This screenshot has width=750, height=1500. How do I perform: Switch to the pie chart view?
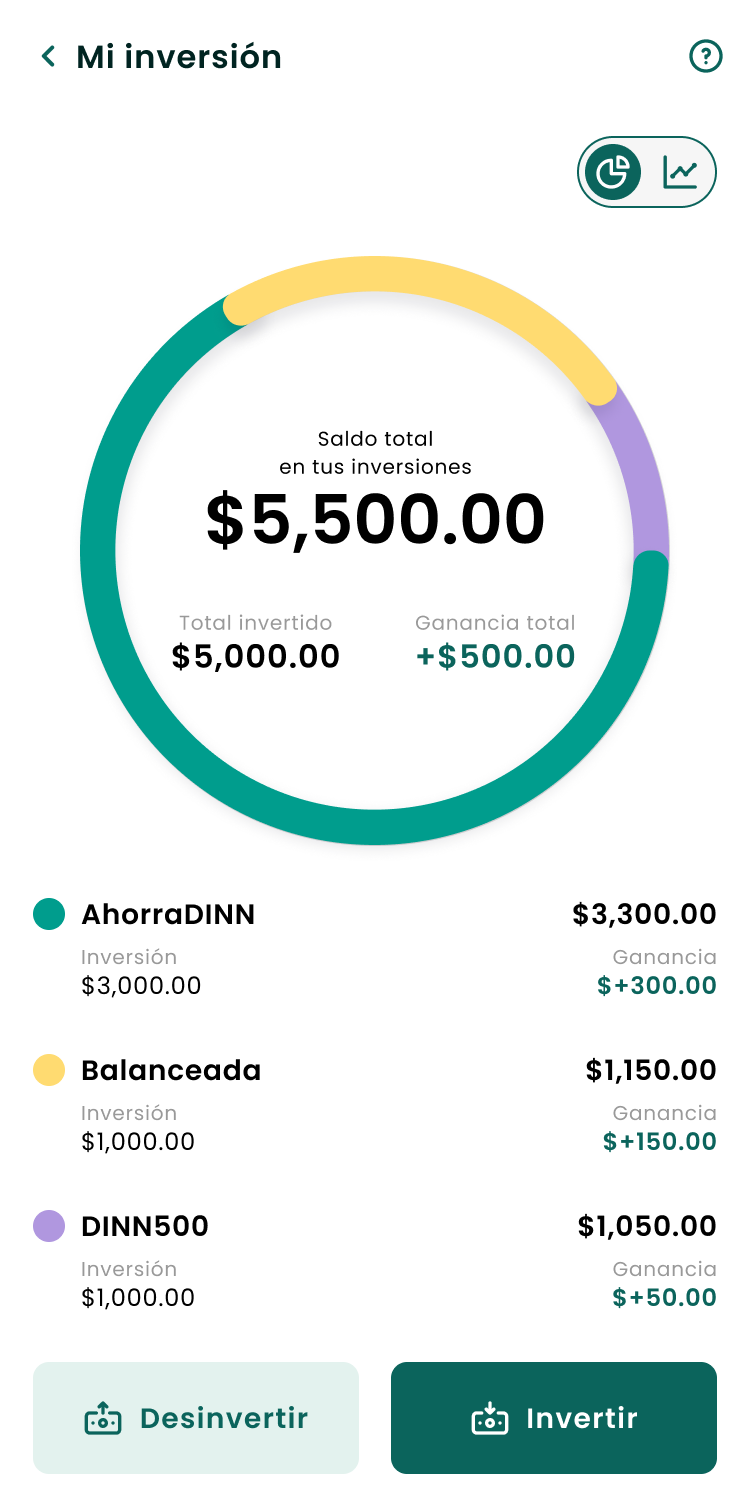pyautogui.click(x=613, y=172)
